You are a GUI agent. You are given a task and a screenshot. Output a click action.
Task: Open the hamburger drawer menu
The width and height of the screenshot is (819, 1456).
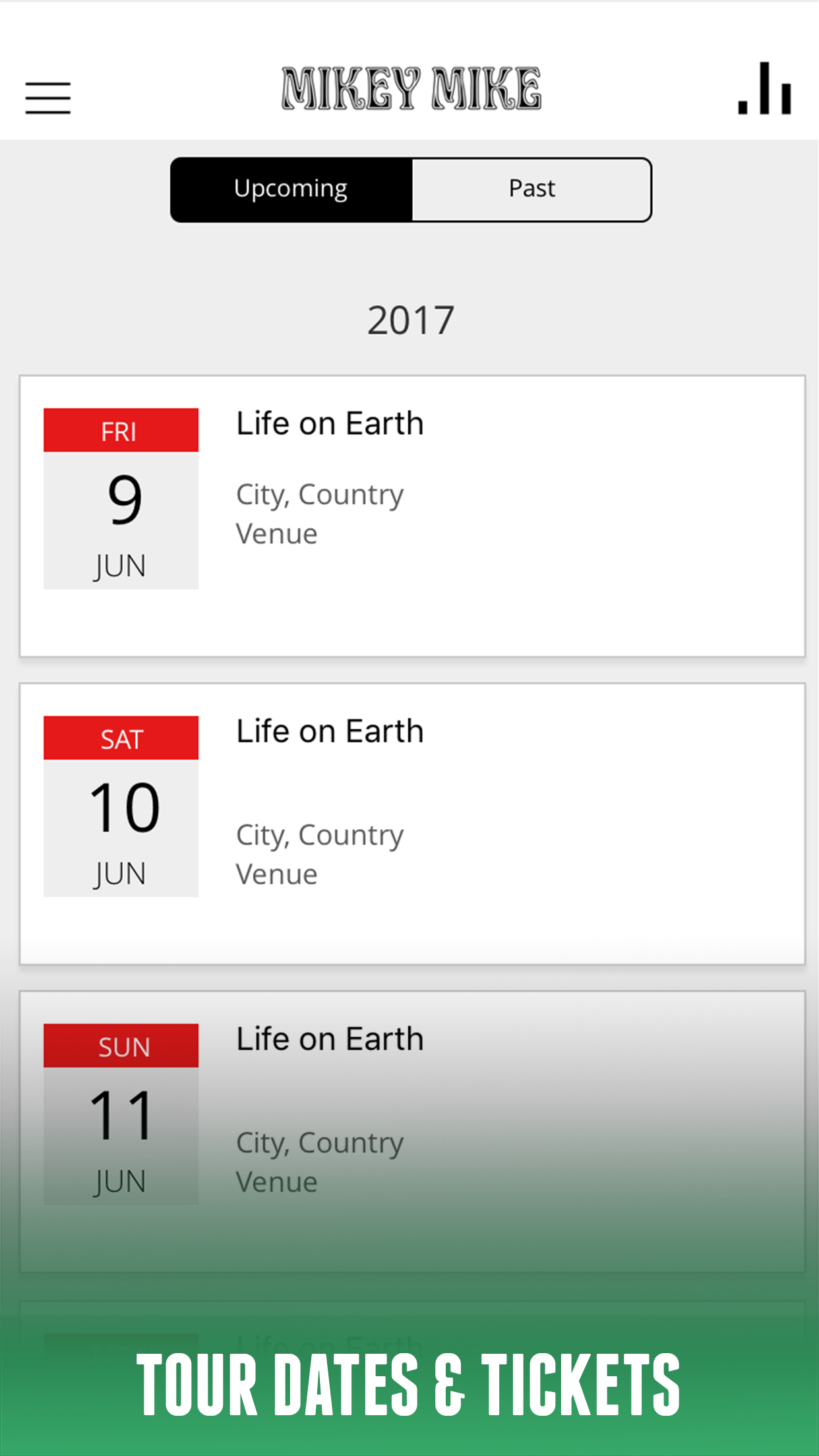click(x=48, y=98)
